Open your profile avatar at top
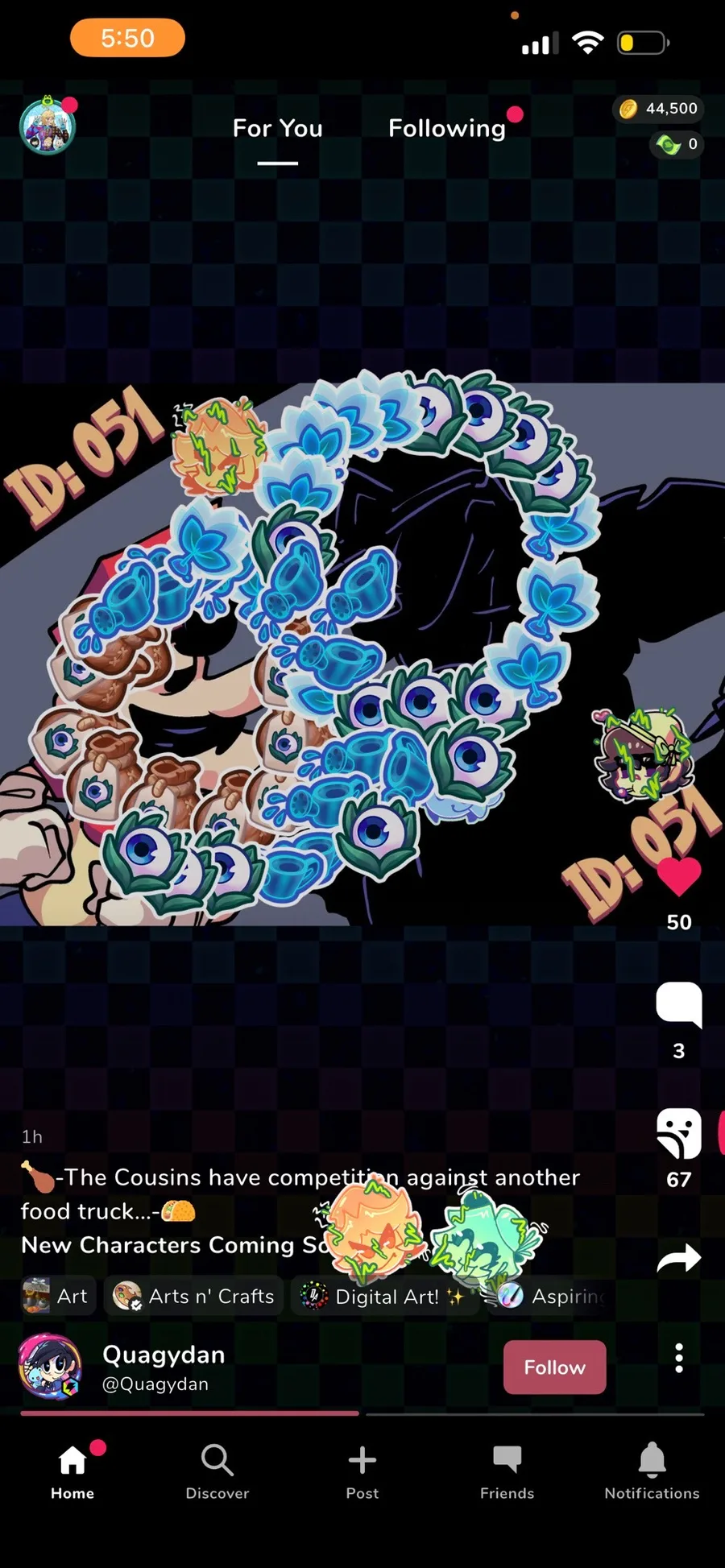 click(x=48, y=125)
